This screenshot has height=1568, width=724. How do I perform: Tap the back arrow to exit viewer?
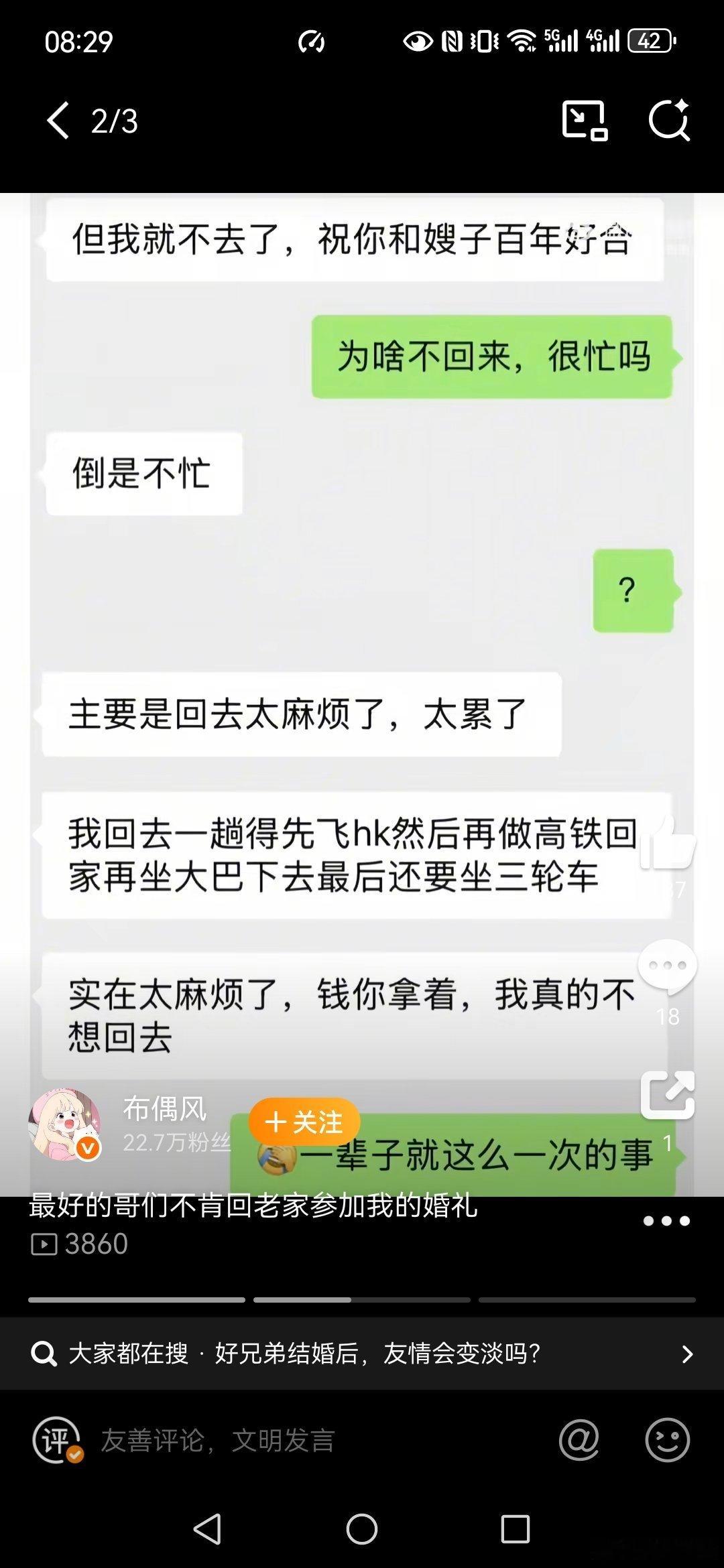point(57,121)
